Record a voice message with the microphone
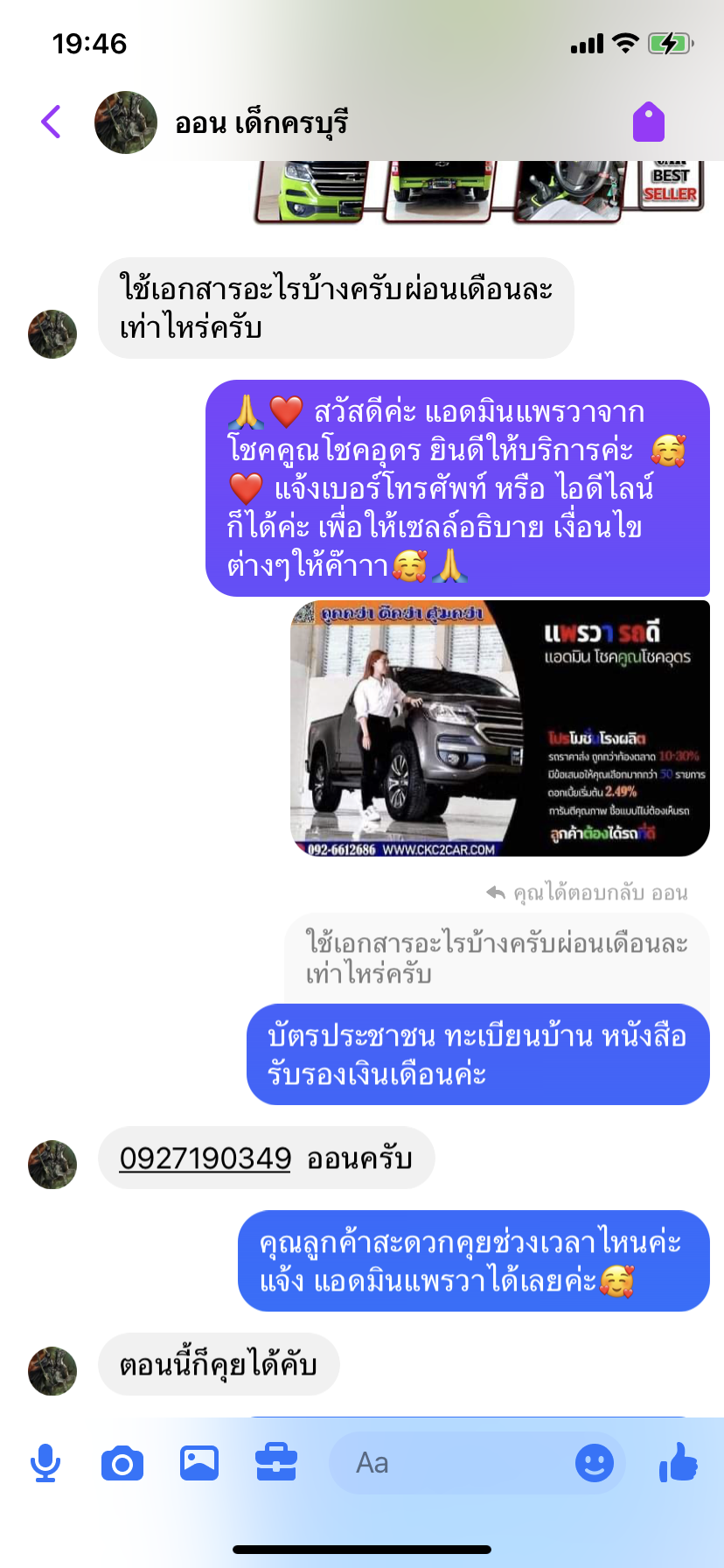Viewport: 724px width, 1568px height. click(x=45, y=1463)
